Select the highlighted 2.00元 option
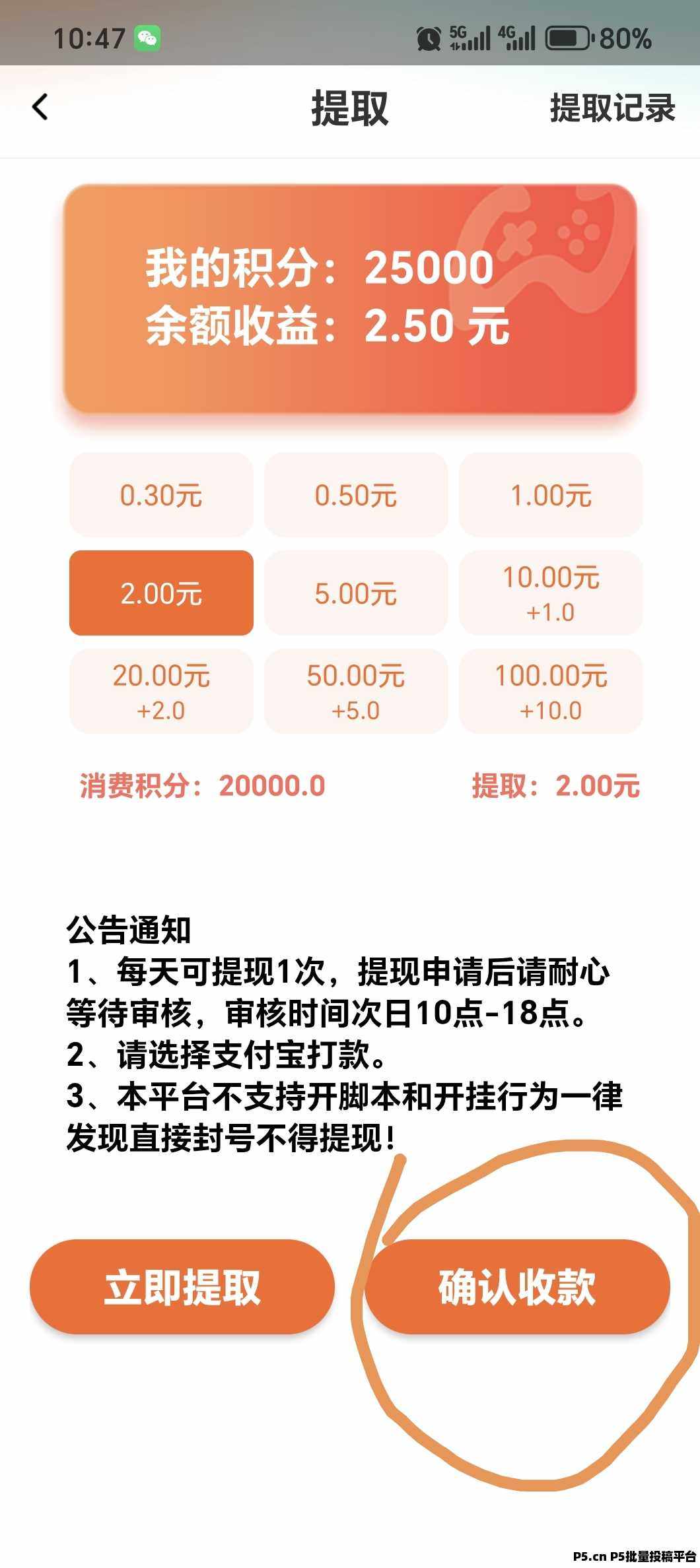Screen dimensions: 700x1568 pyautogui.click(x=161, y=593)
